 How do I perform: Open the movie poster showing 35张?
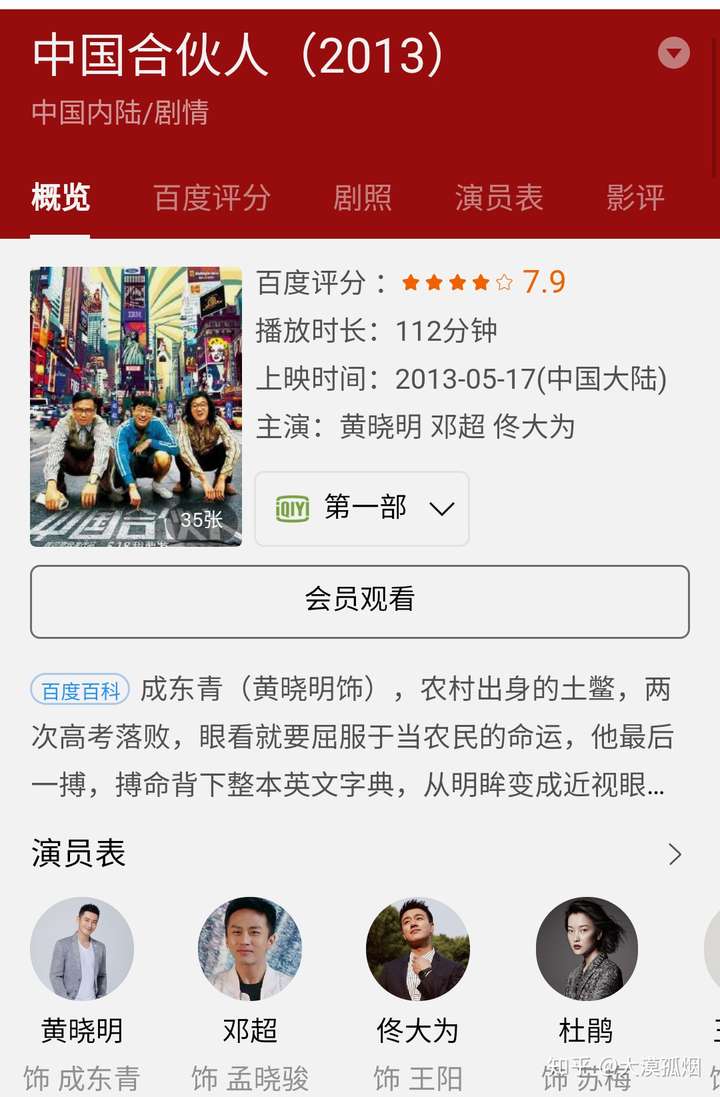[136, 405]
